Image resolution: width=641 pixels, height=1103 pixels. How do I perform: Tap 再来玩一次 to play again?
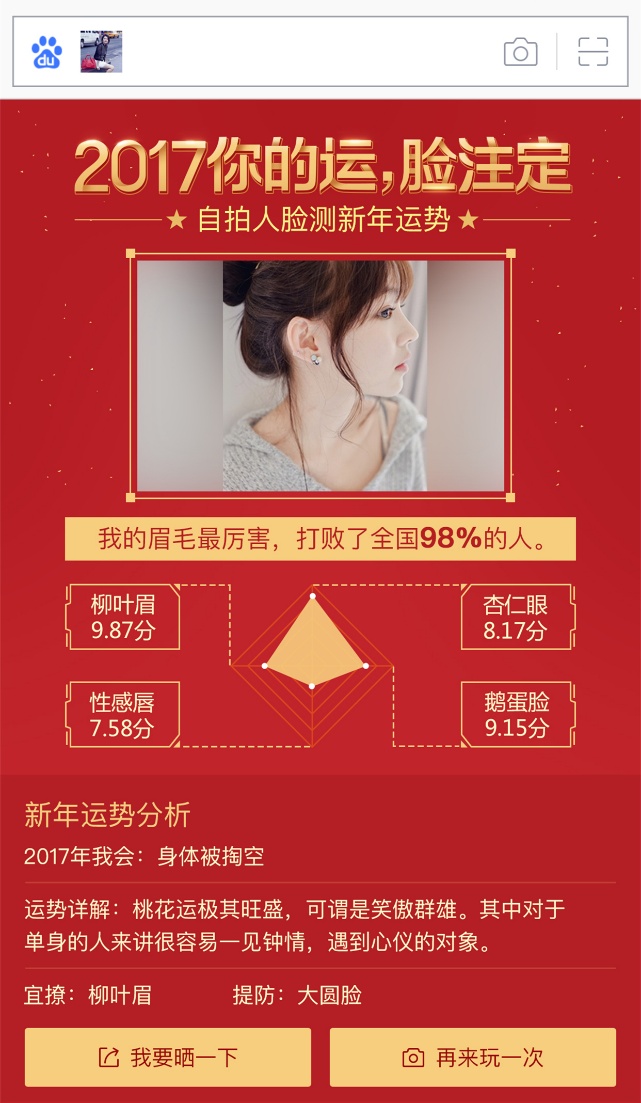[473, 1057]
